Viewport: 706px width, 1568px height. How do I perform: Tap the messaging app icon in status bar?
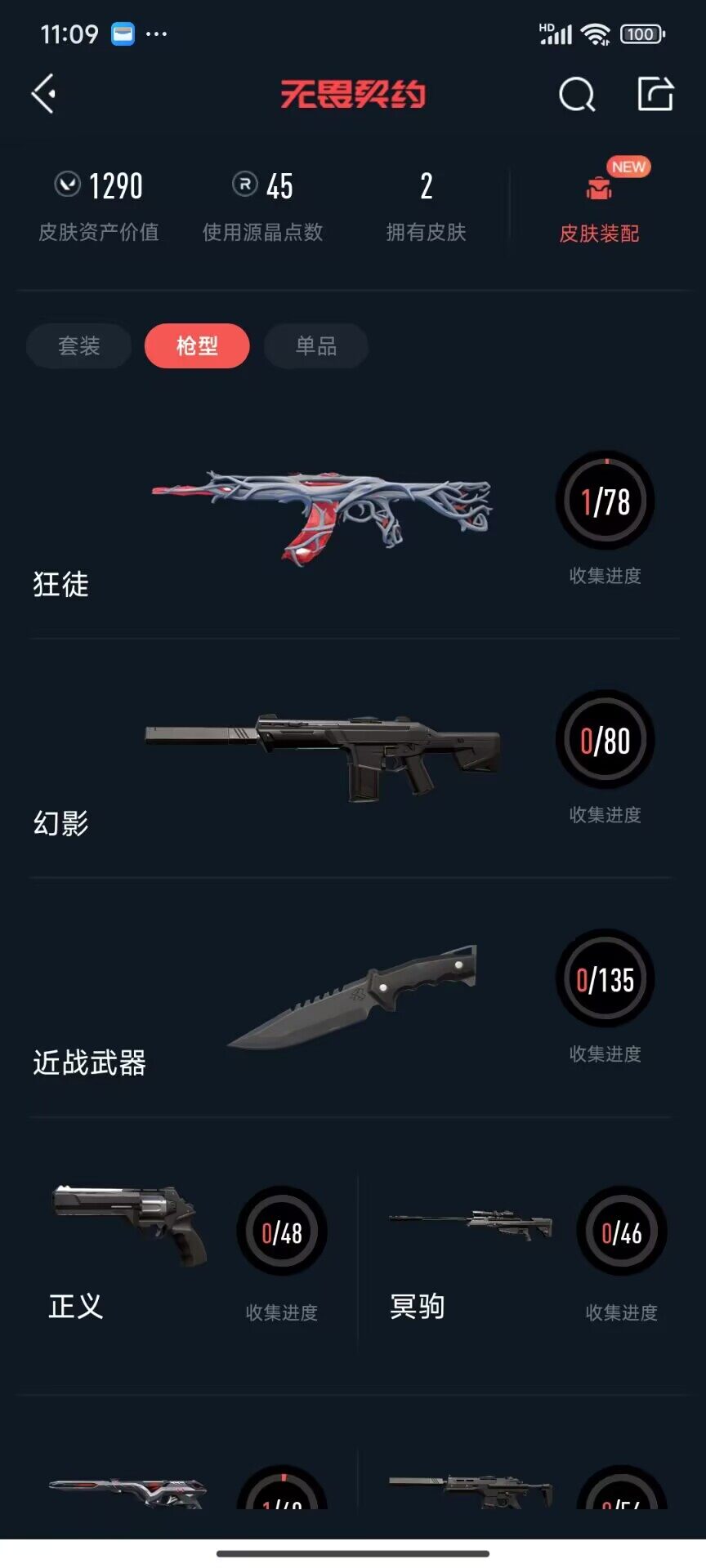click(124, 33)
